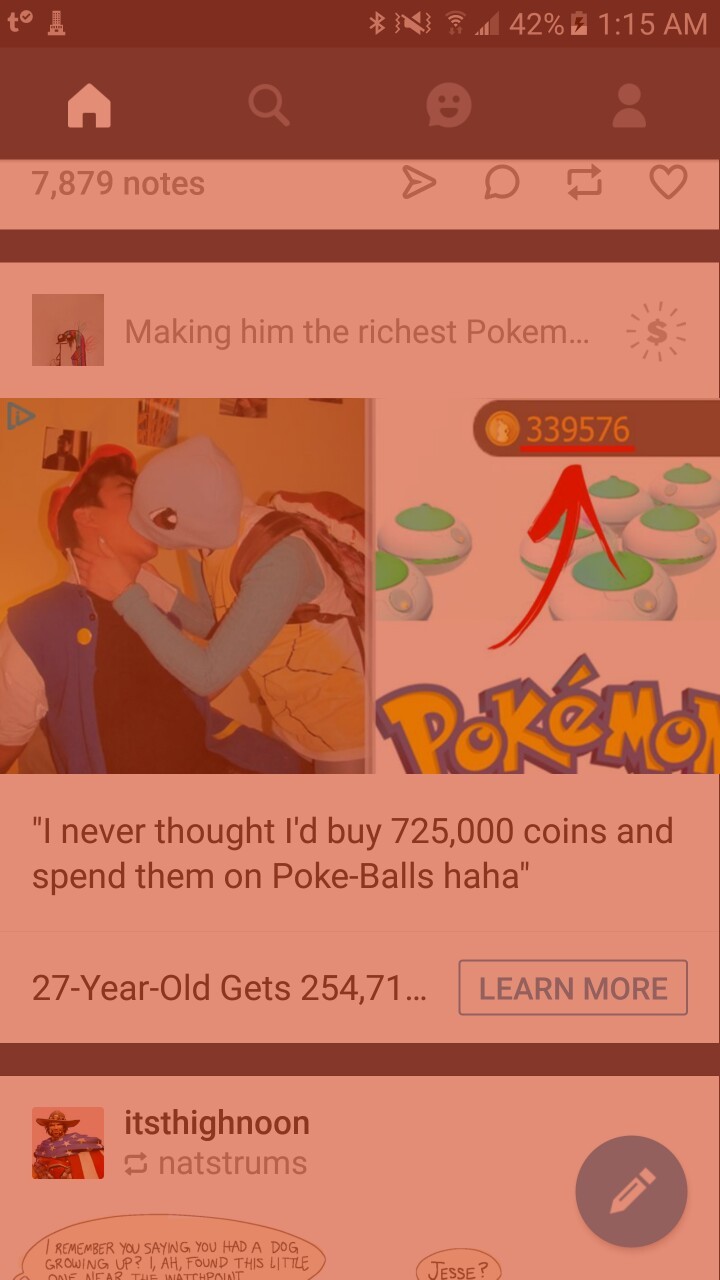Switch to the Home tab
This screenshot has width=720, height=1280.
coord(89,105)
